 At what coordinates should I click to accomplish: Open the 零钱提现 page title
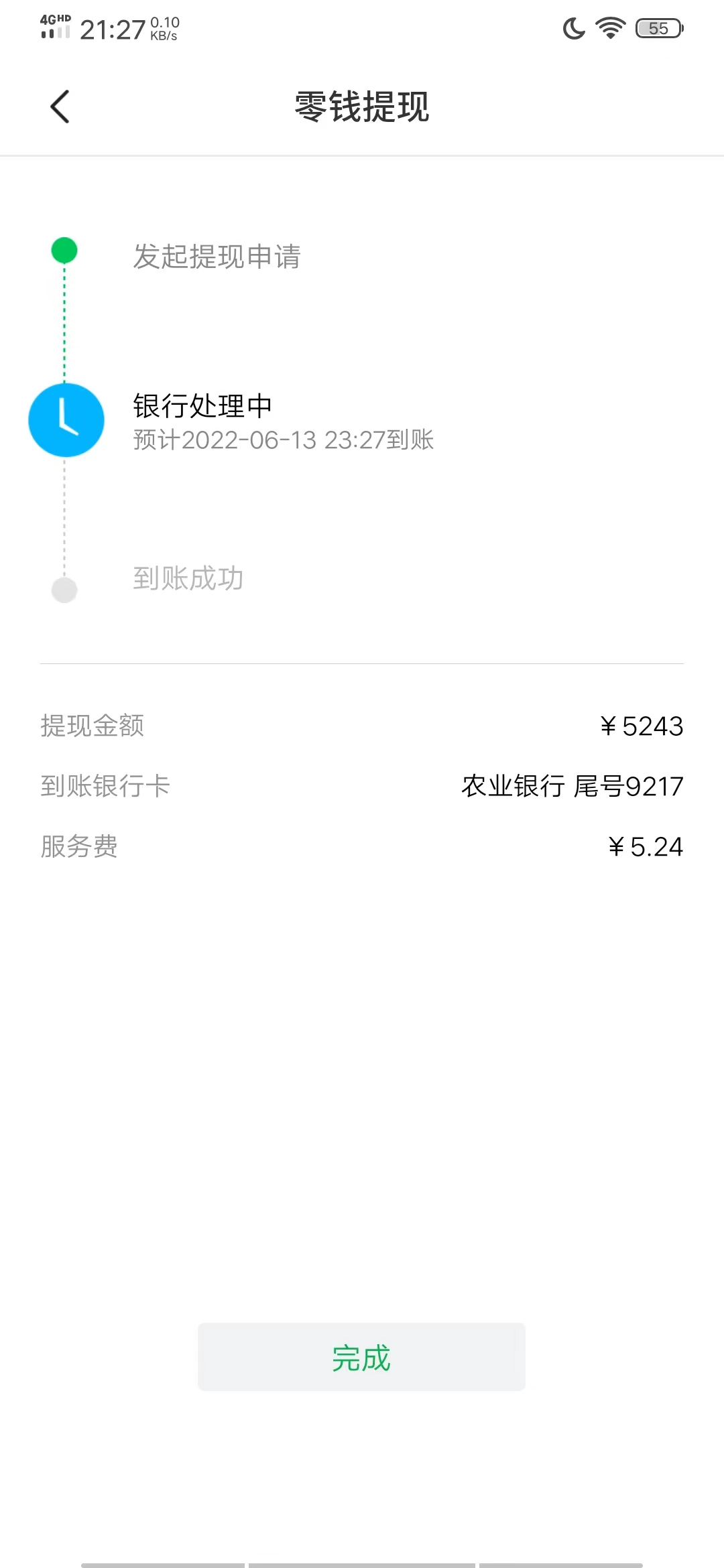362,107
